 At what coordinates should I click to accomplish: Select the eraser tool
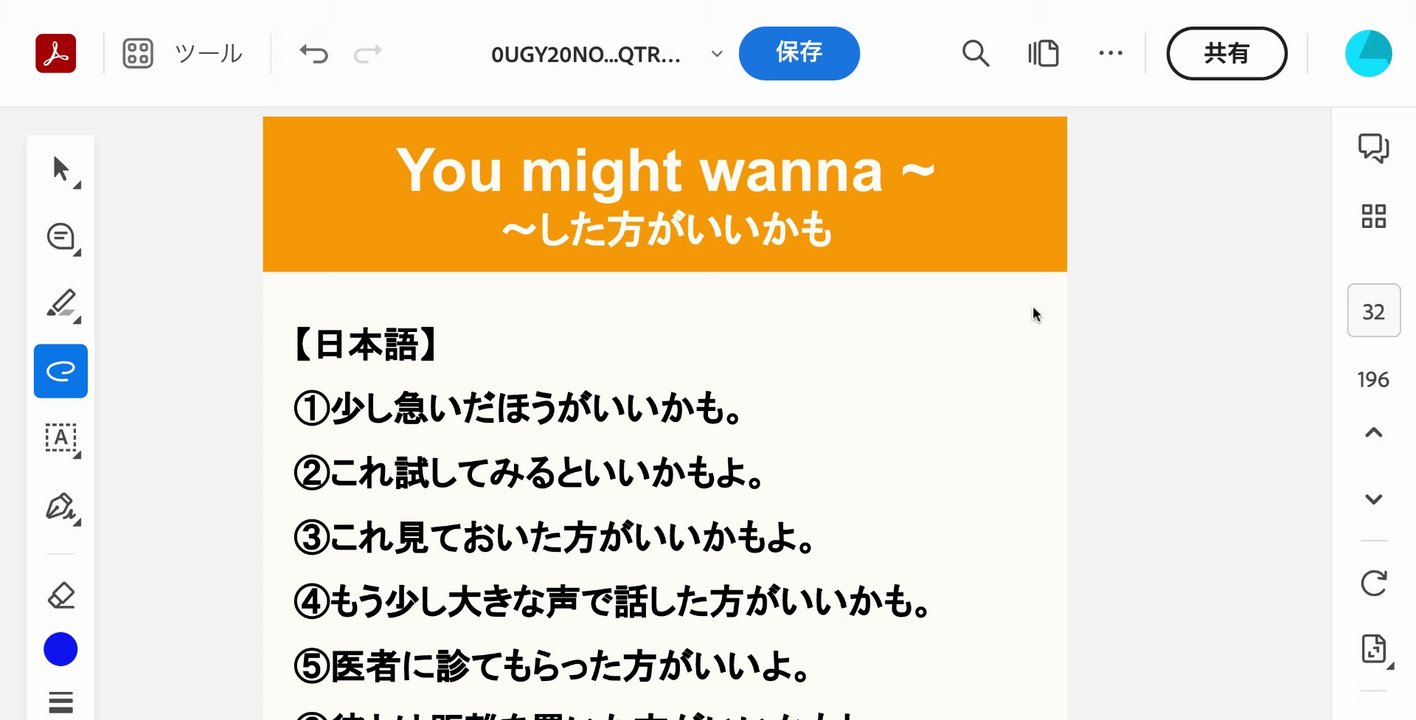click(x=61, y=596)
